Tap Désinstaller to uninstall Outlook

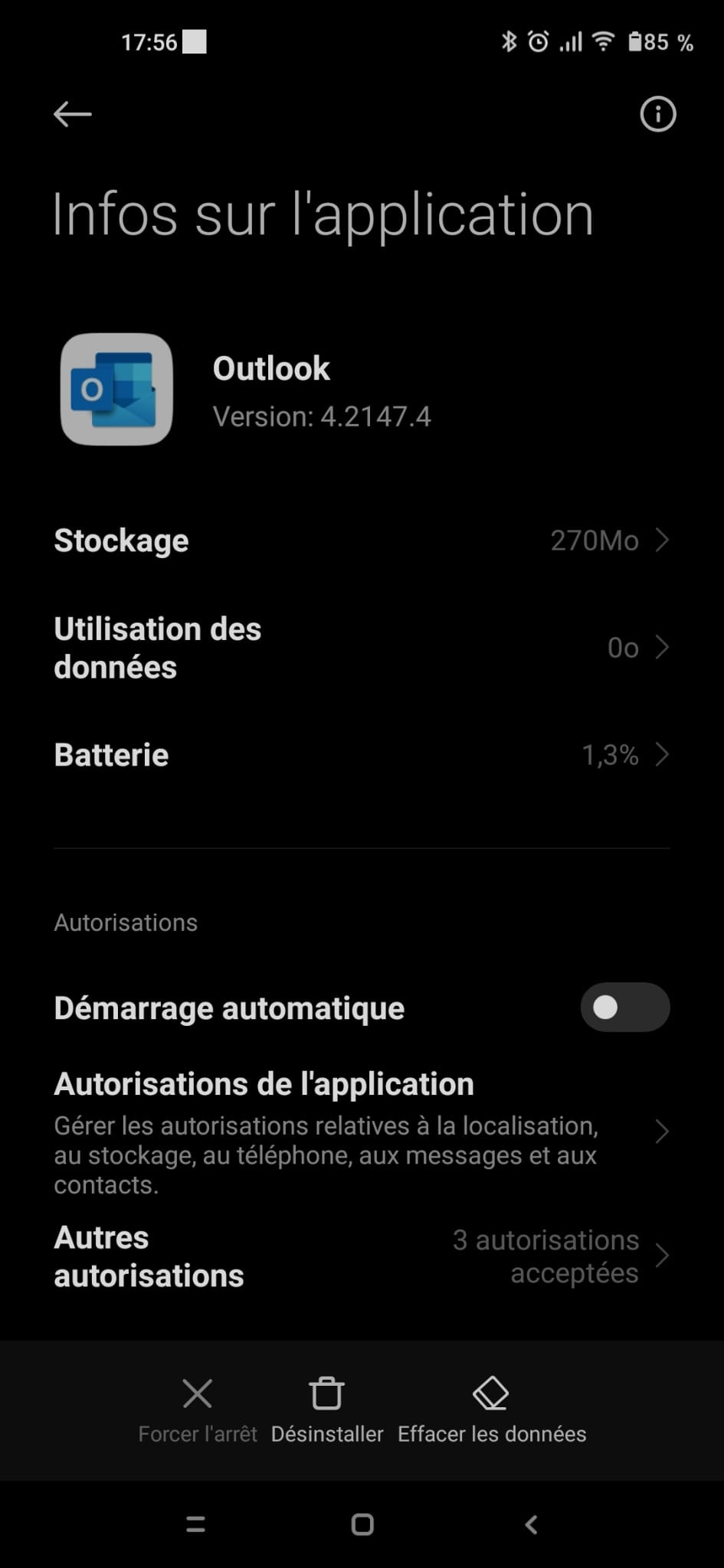click(327, 1410)
